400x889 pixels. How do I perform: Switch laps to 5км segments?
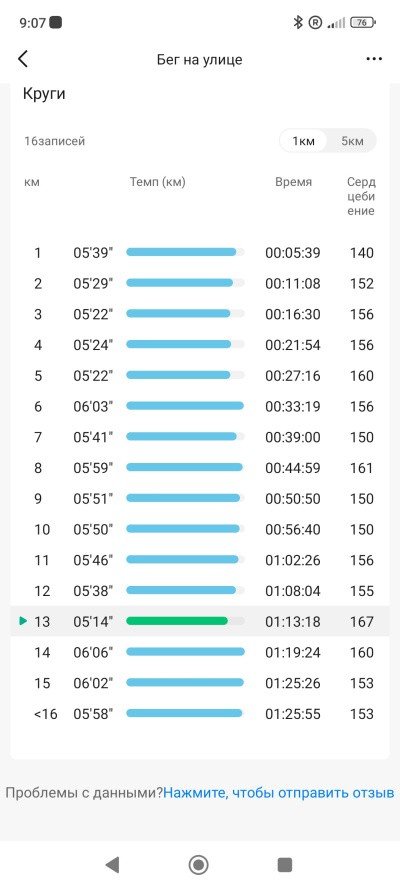pos(352,141)
